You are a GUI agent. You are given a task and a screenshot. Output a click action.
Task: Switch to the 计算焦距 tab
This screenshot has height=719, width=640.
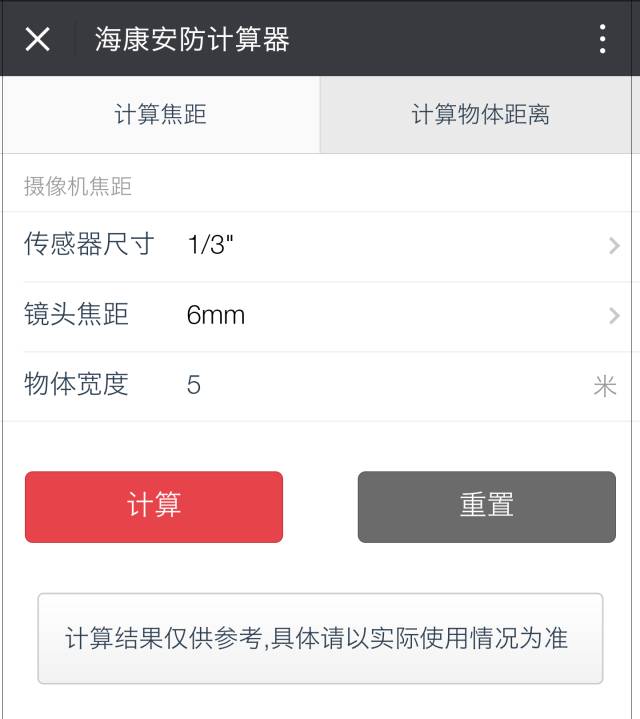pos(160,115)
